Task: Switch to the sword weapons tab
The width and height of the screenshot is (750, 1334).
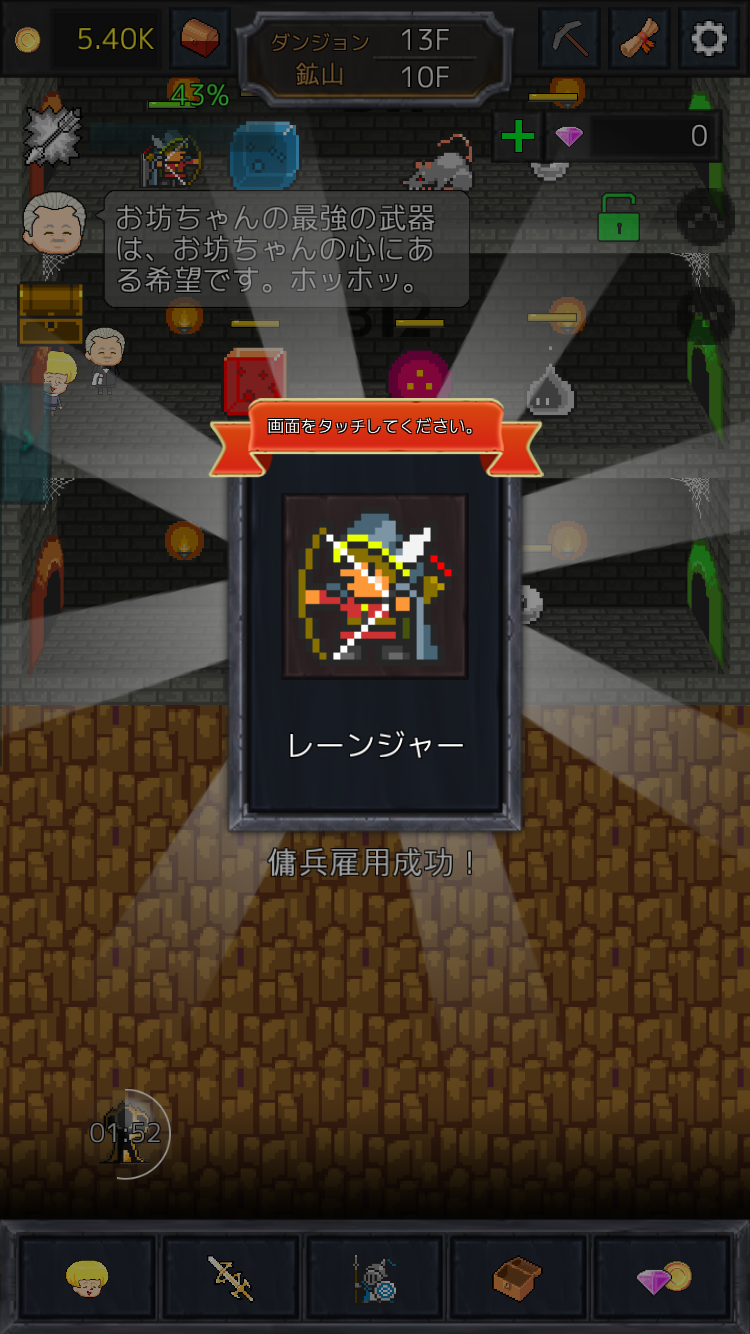Action: pyautogui.click(x=231, y=1277)
